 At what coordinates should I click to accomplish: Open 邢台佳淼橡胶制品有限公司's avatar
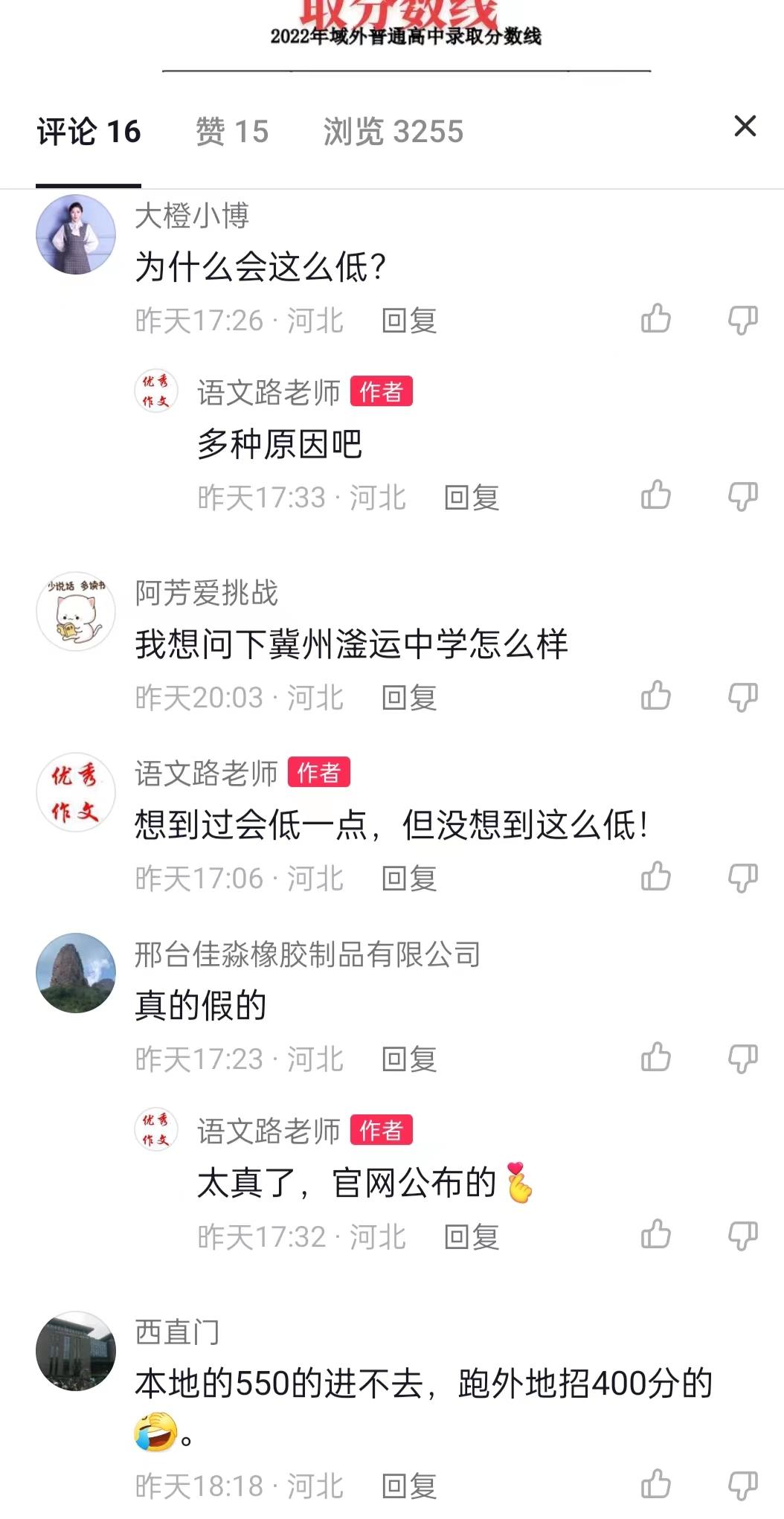point(76,972)
